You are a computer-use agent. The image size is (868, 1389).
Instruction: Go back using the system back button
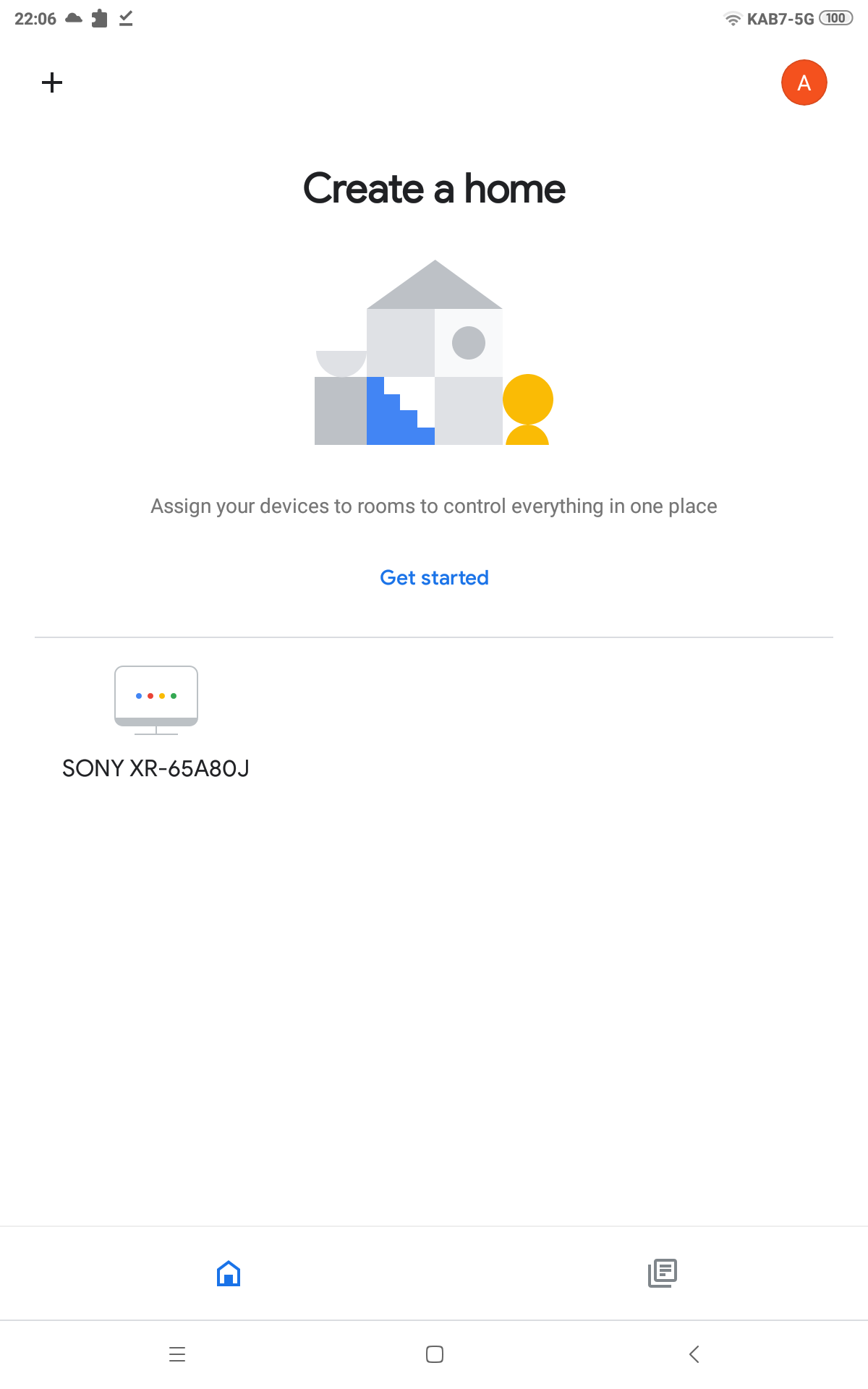[x=694, y=1354]
